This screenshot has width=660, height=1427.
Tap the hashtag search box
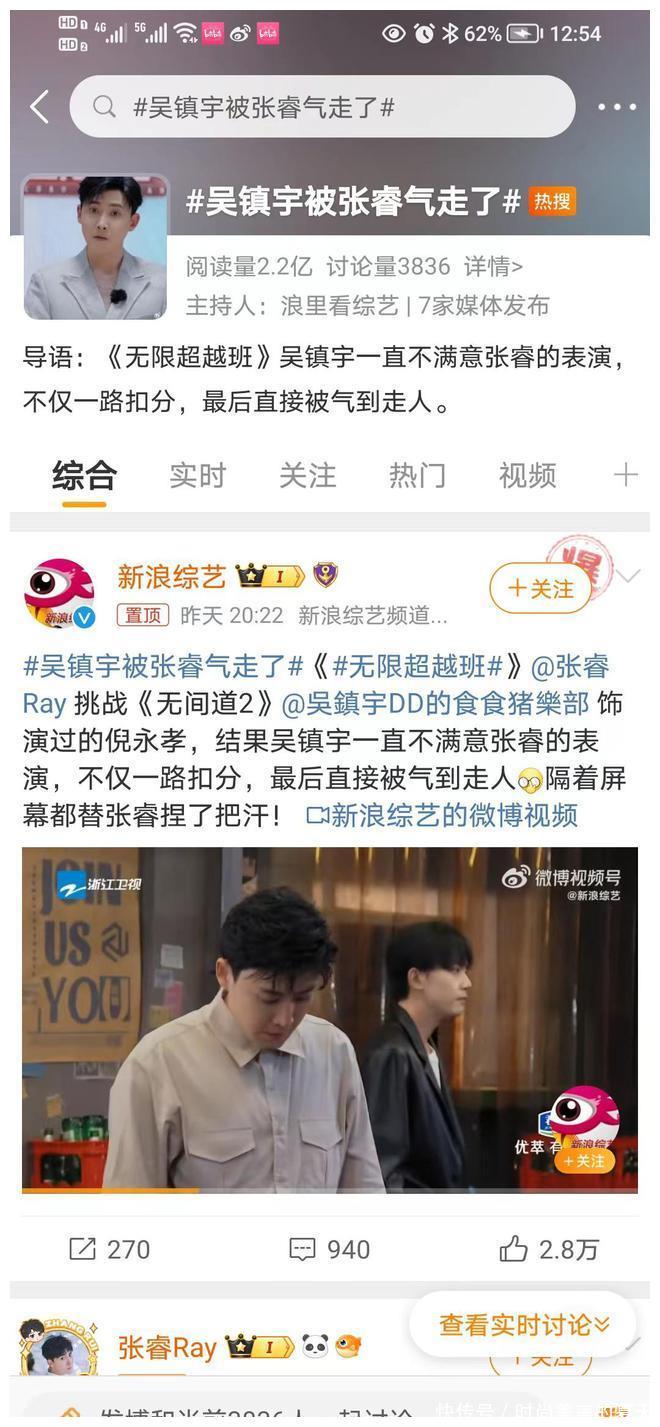[322, 107]
